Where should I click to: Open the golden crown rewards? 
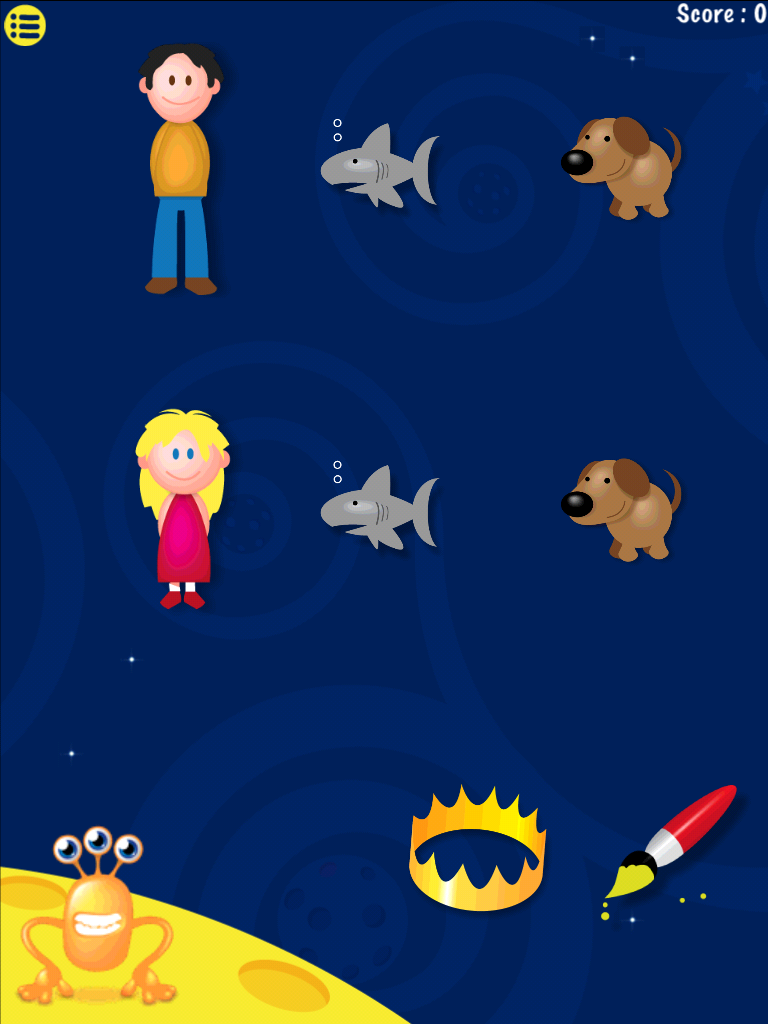click(x=477, y=851)
